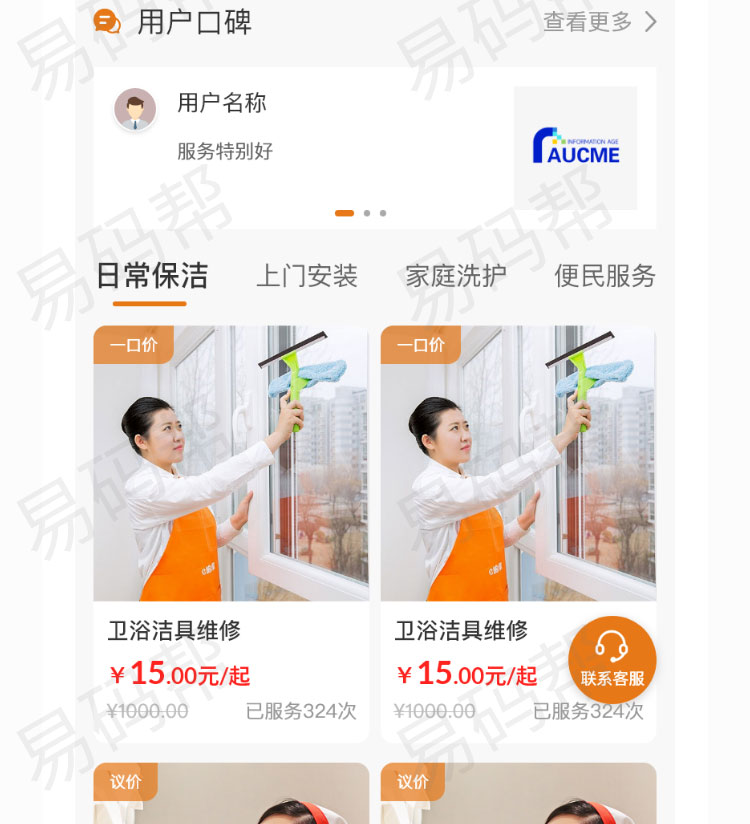Select the 一口价 badge on left product card
Viewport: 750px width, 824px height.
click(133, 345)
